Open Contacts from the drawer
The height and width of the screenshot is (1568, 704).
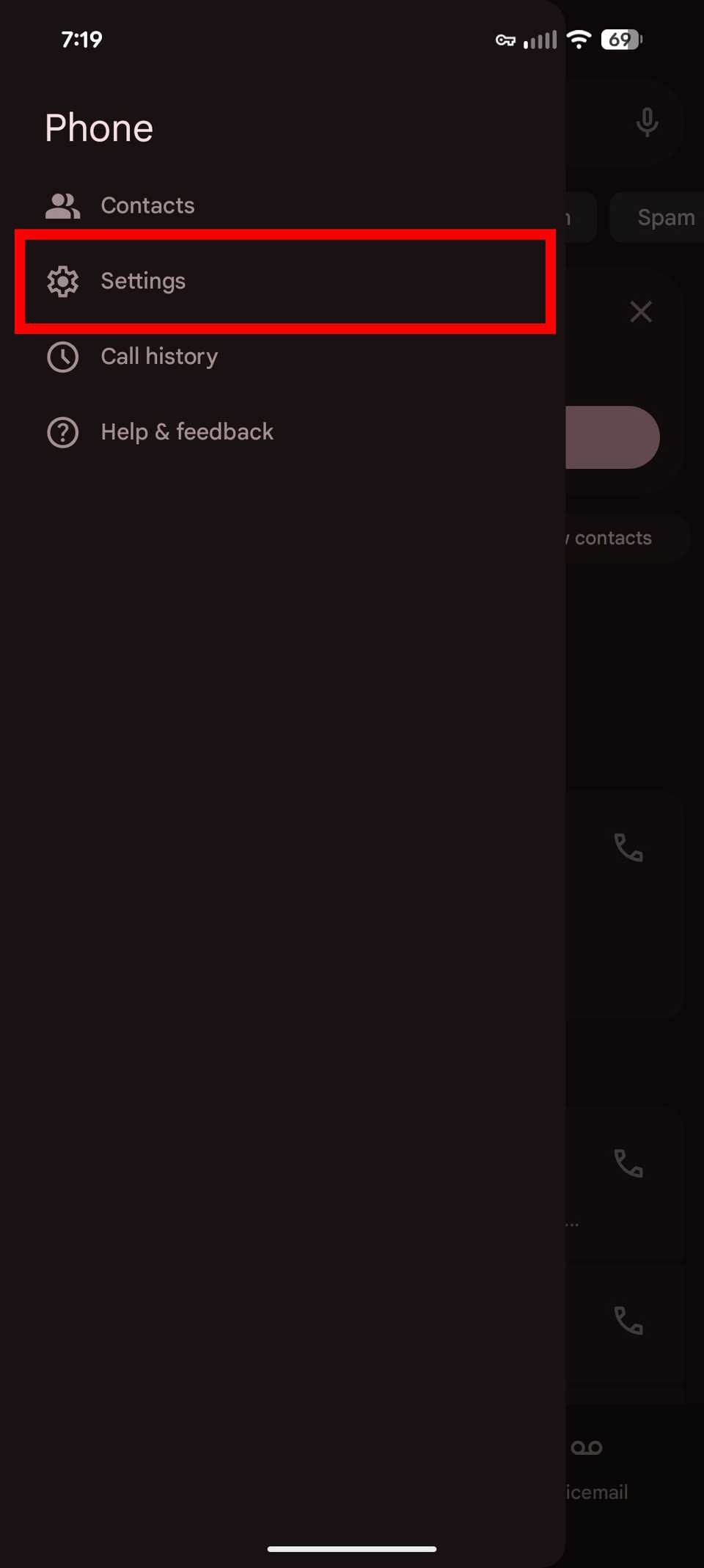147,205
